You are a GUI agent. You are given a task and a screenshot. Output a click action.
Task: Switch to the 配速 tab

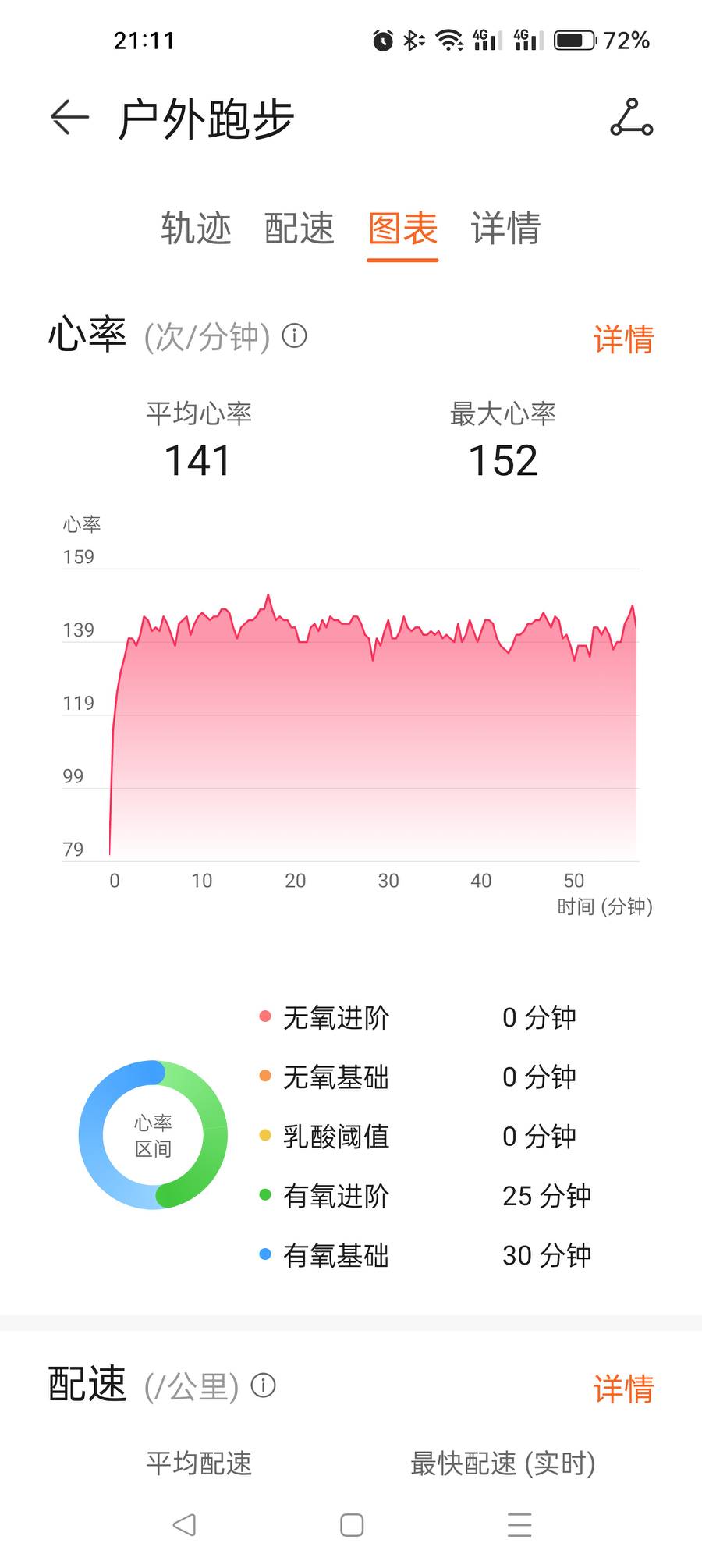point(299,229)
